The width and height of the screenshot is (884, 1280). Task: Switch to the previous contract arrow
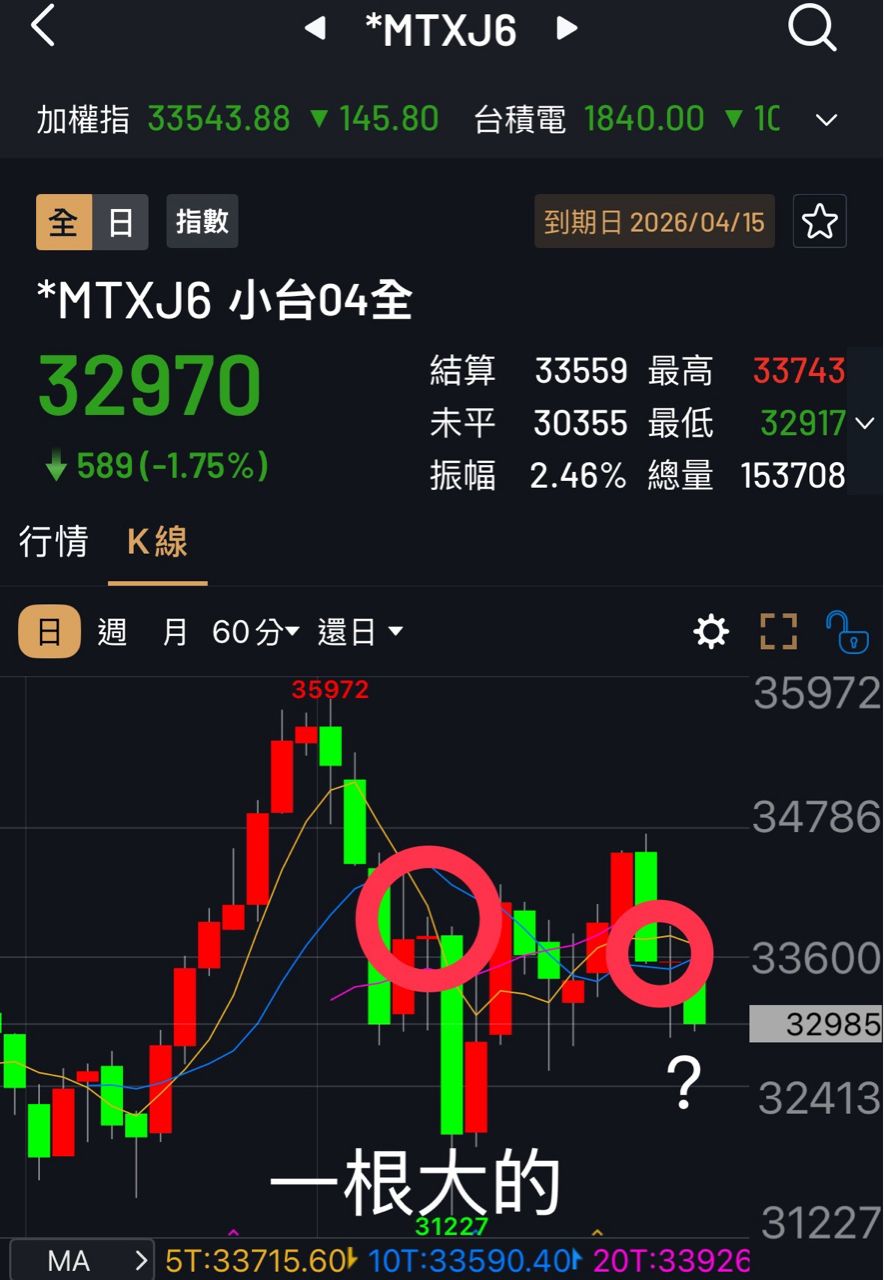(x=315, y=29)
